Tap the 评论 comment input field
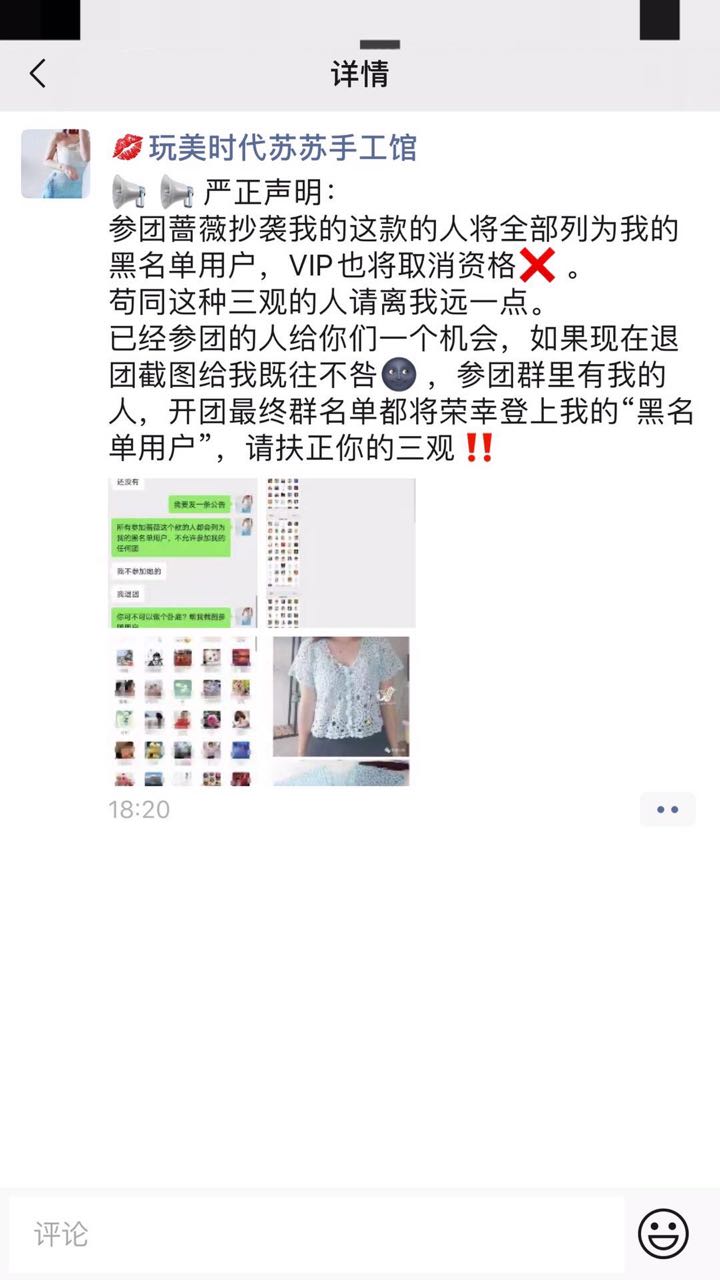The image size is (720, 1280). pos(316,1234)
